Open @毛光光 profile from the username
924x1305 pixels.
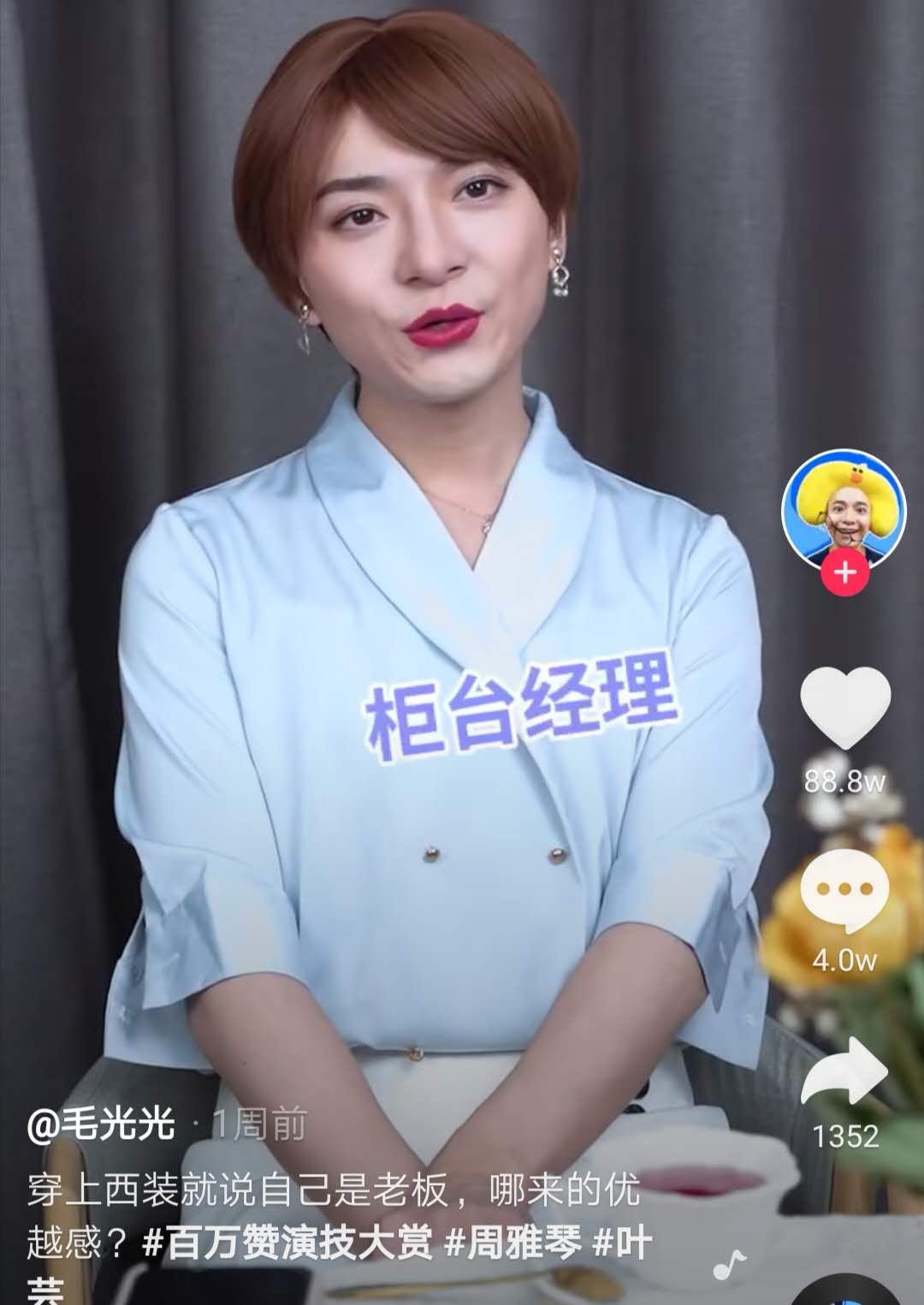coord(101,1124)
